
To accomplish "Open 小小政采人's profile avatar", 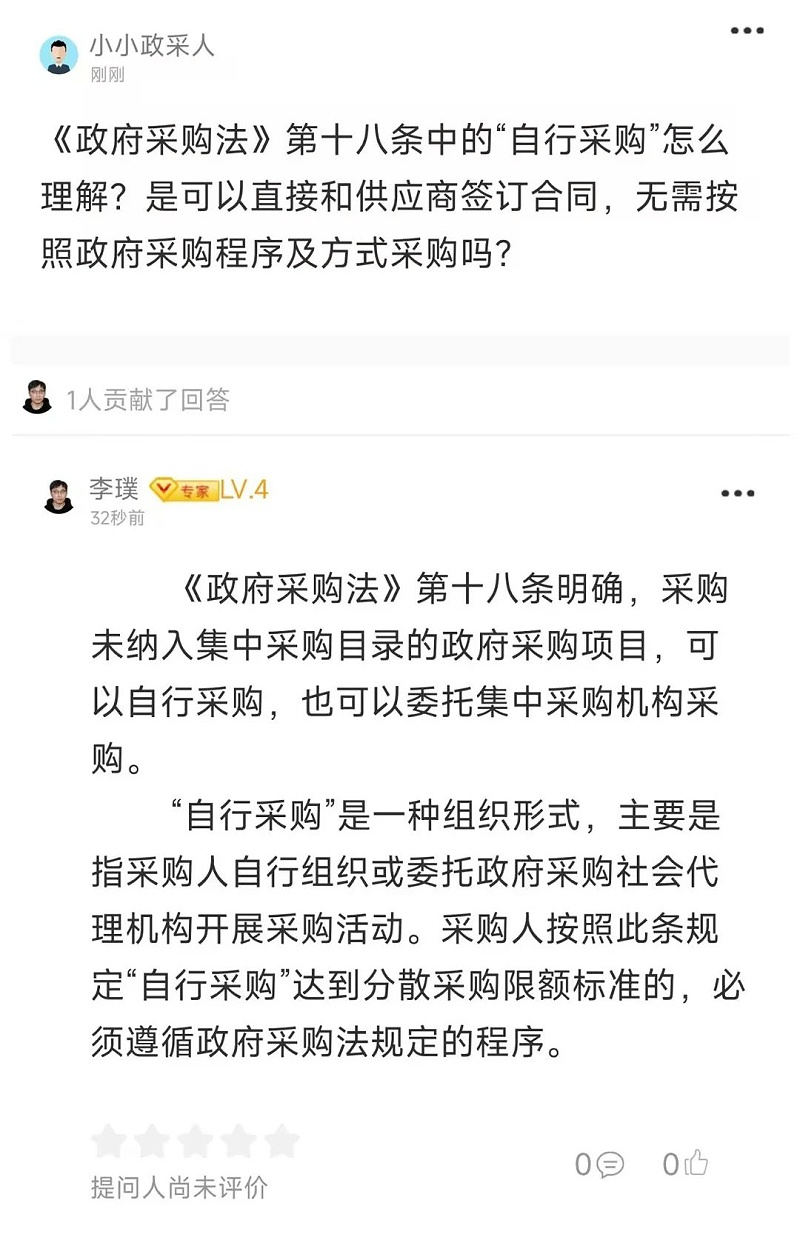I will 58,55.
